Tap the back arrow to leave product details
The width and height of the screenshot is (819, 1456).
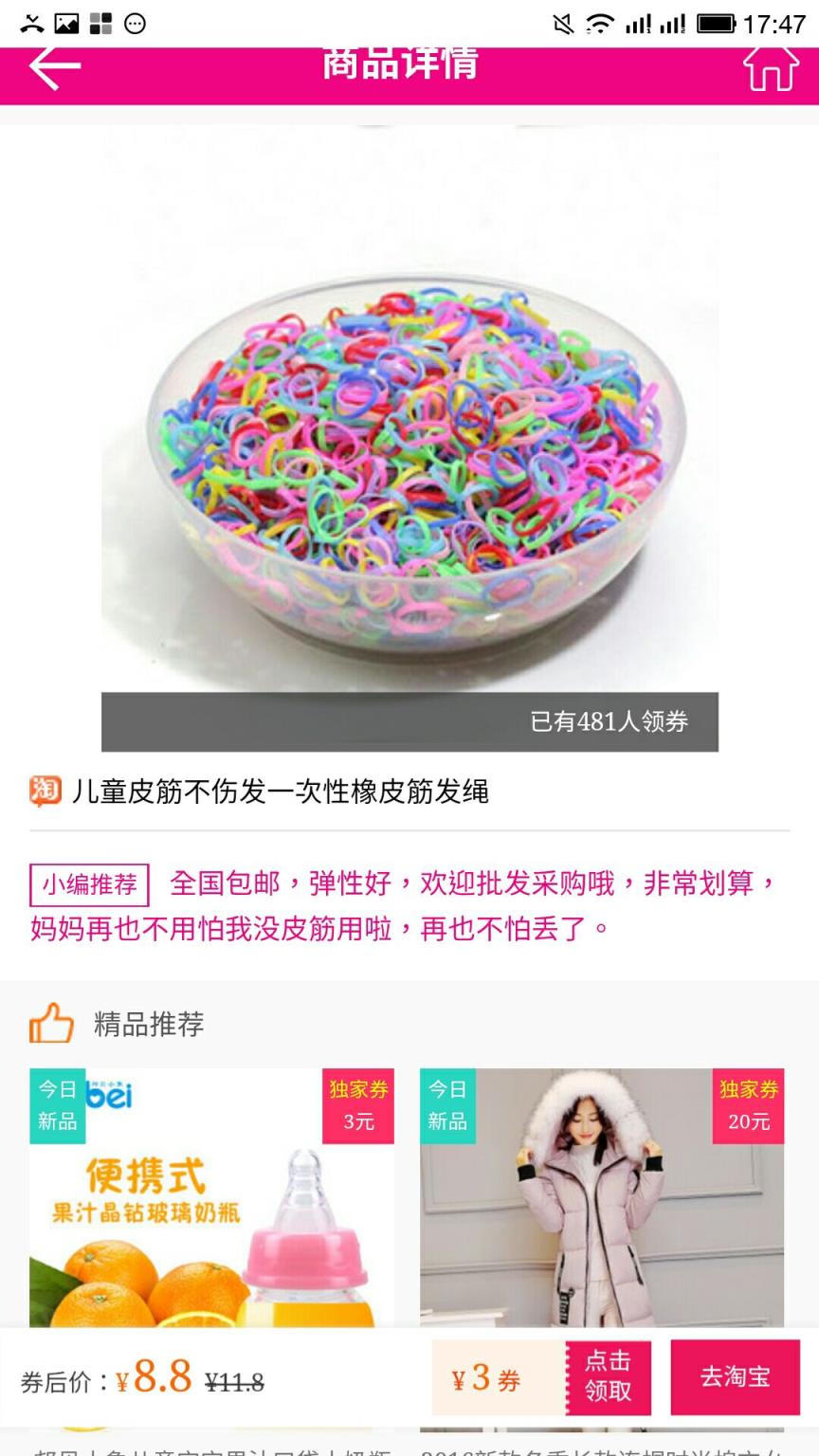pos(51,67)
